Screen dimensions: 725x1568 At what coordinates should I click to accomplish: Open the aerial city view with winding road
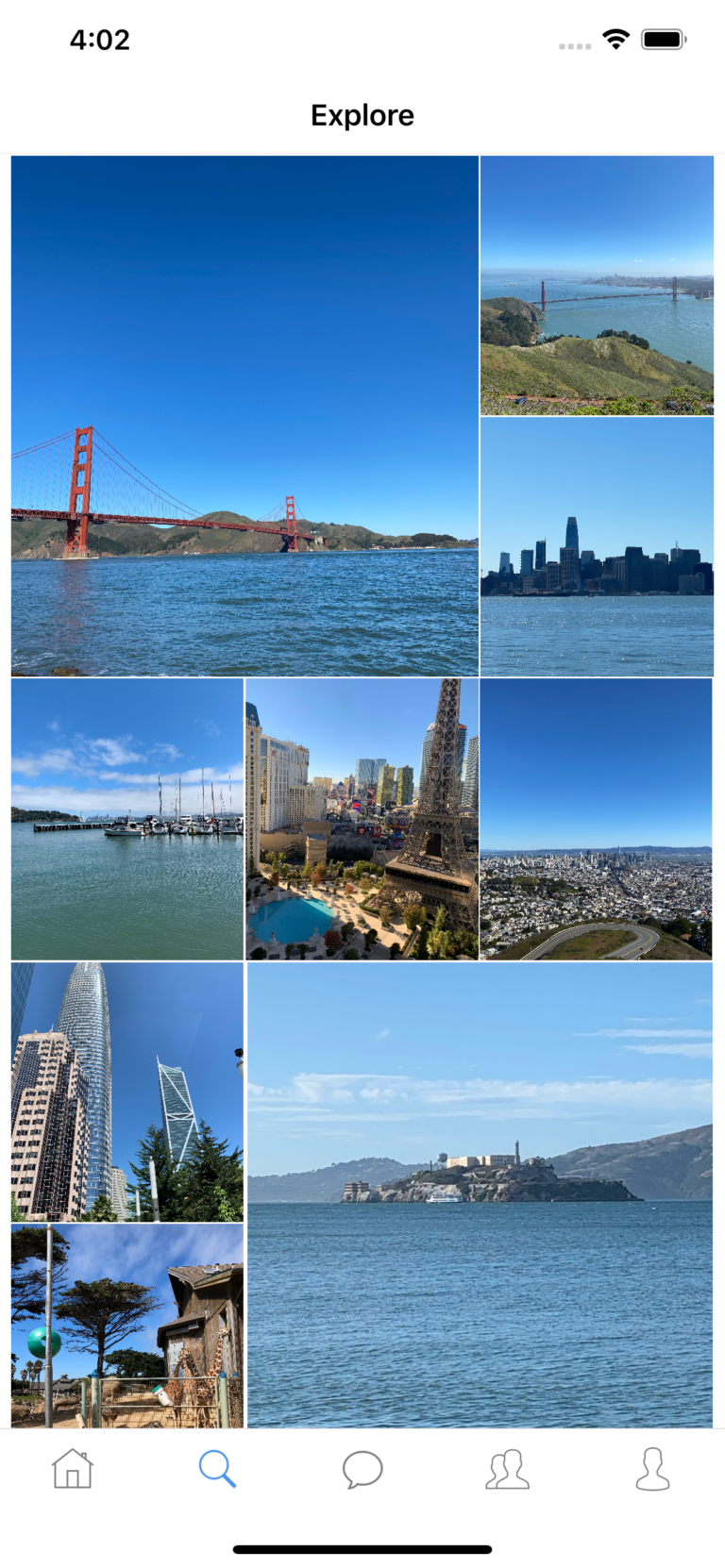click(597, 819)
